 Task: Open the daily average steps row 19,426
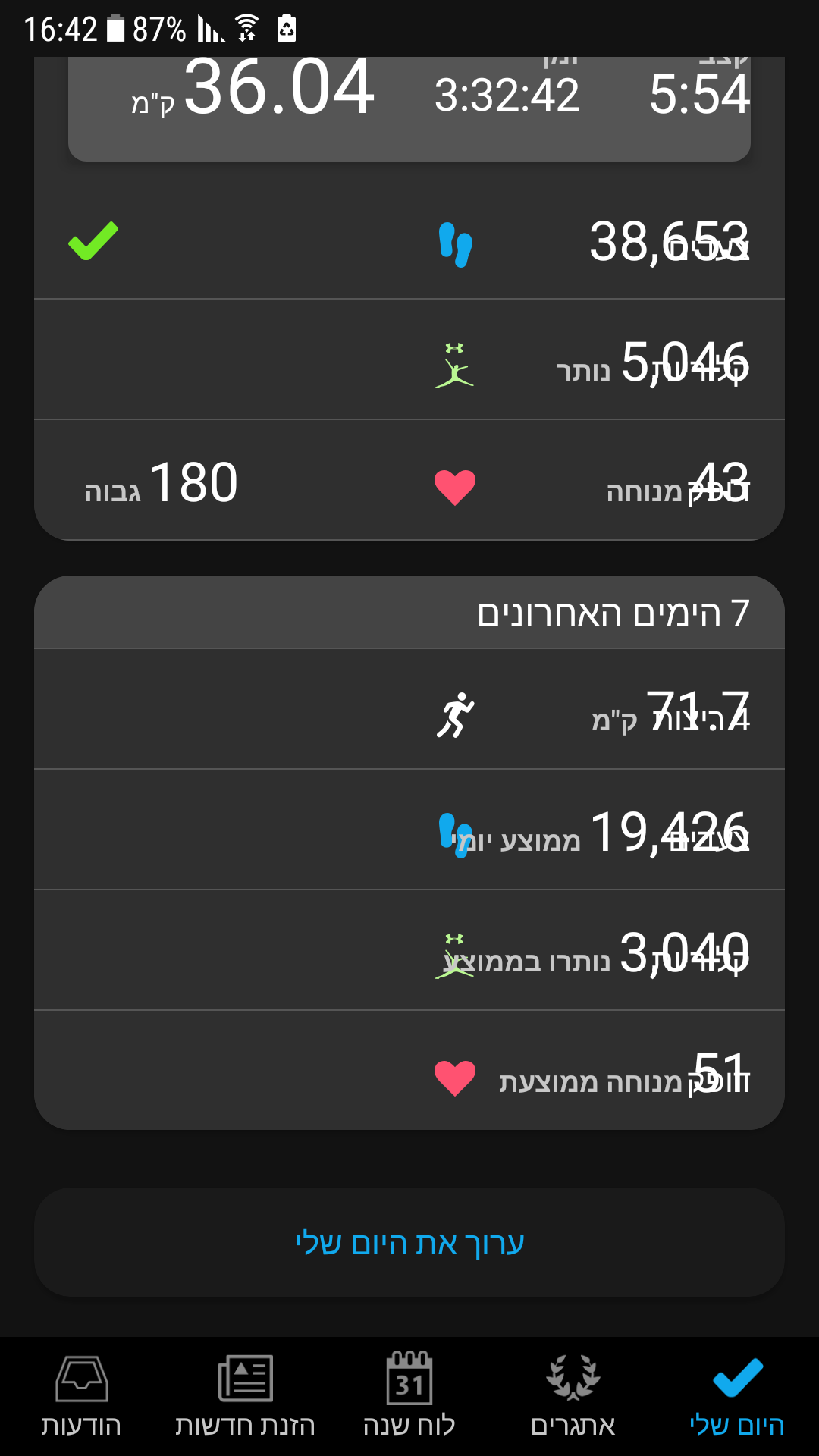(x=409, y=830)
